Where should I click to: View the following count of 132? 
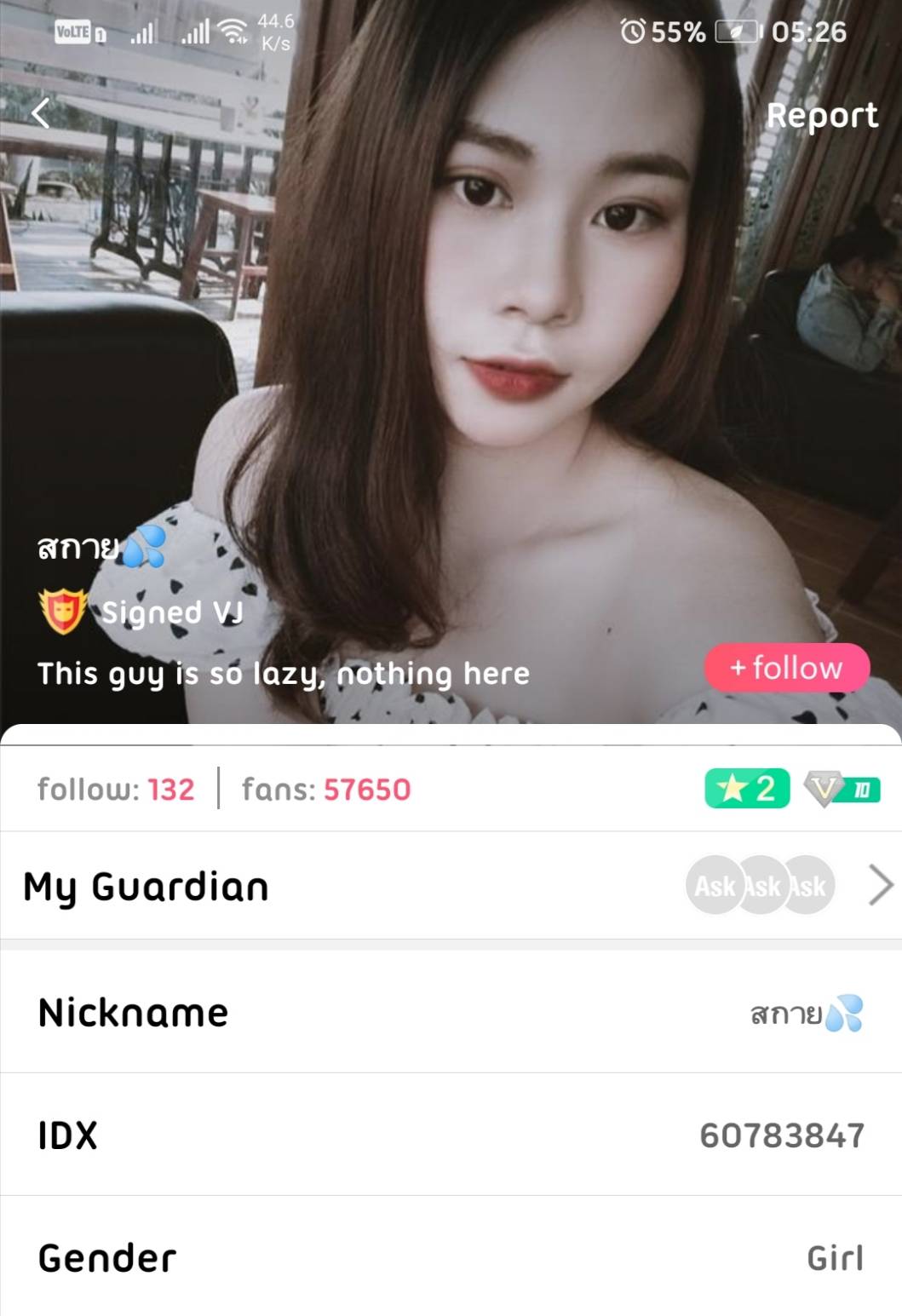click(116, 790)
